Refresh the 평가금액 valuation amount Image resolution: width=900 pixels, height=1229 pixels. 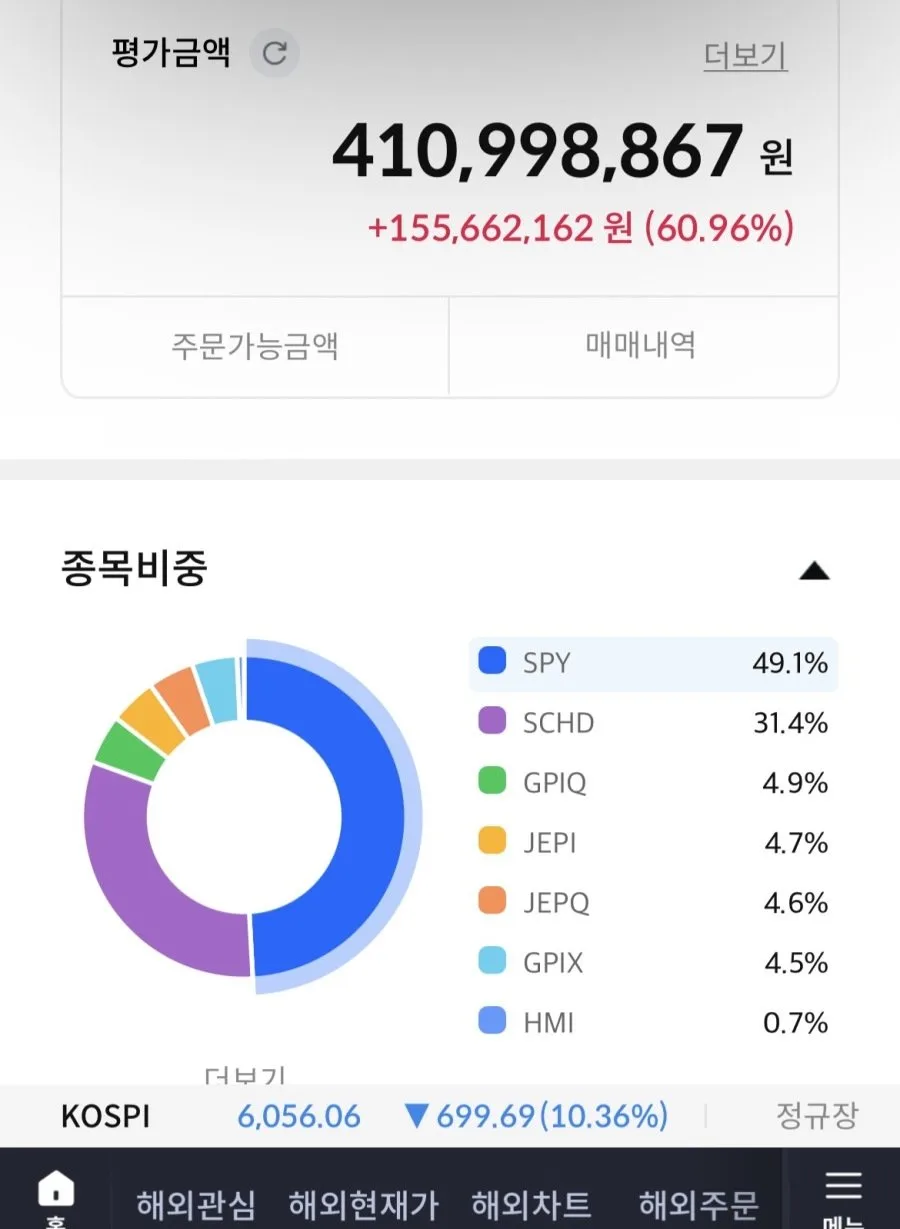pyautogui.click(x=274, y=53)
